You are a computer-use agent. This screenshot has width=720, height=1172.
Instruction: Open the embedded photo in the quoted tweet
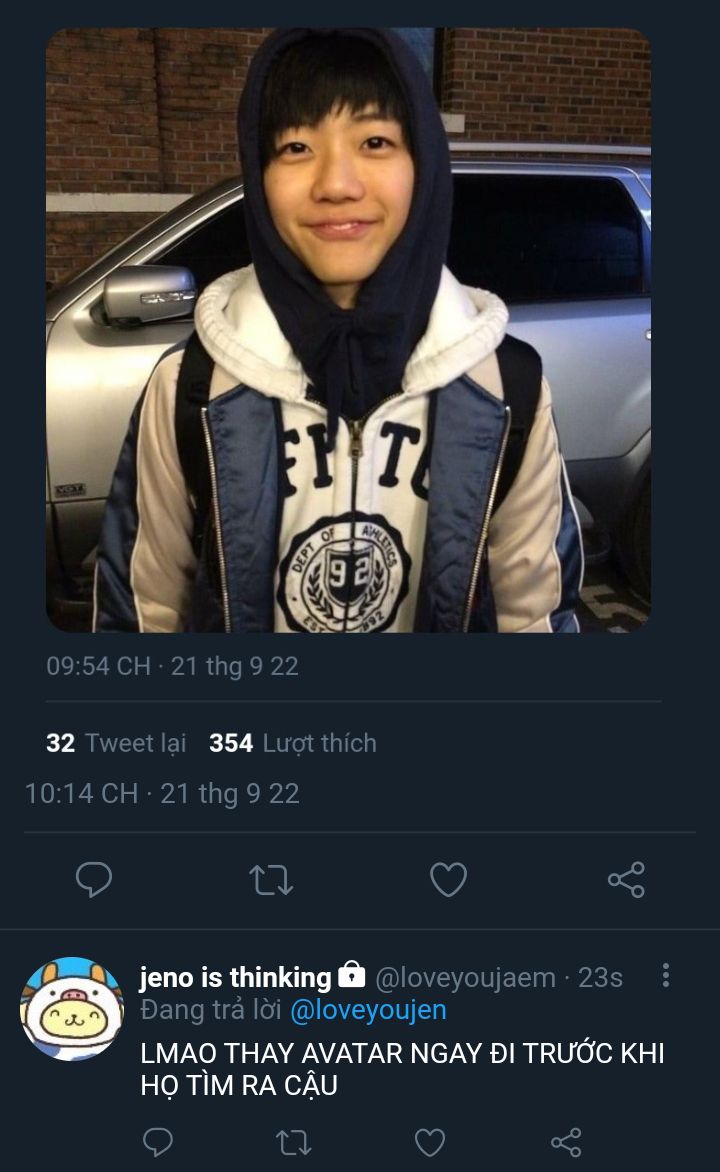tap(348, 330)
